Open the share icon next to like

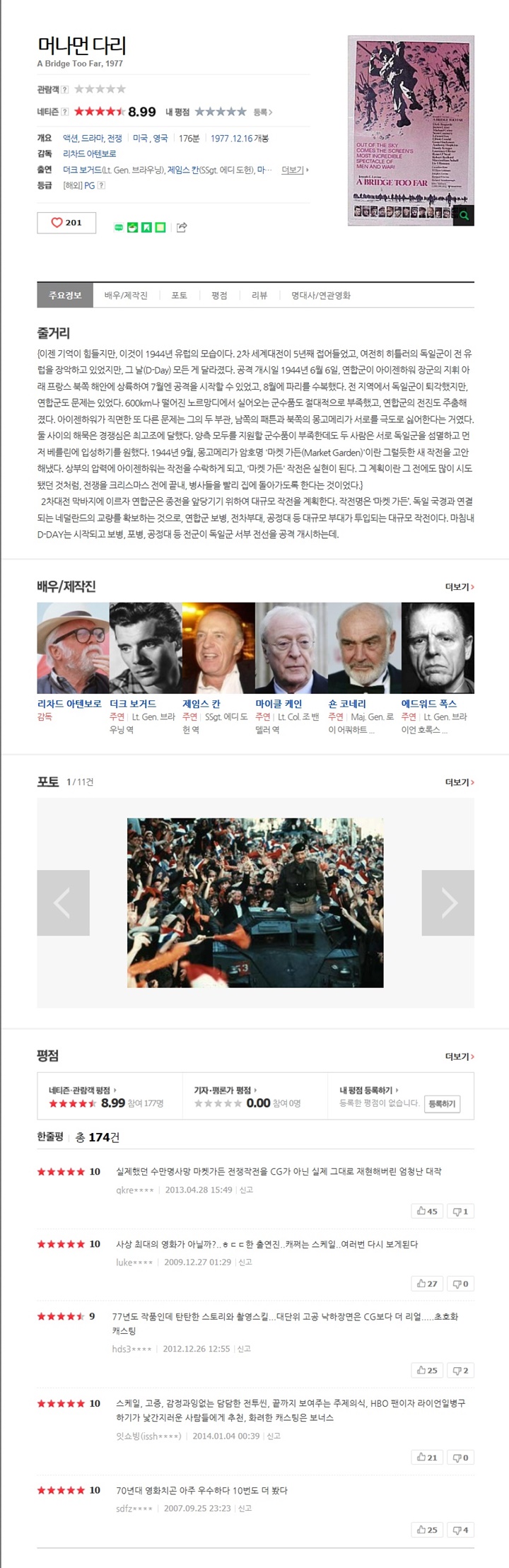tap(182, 227)
